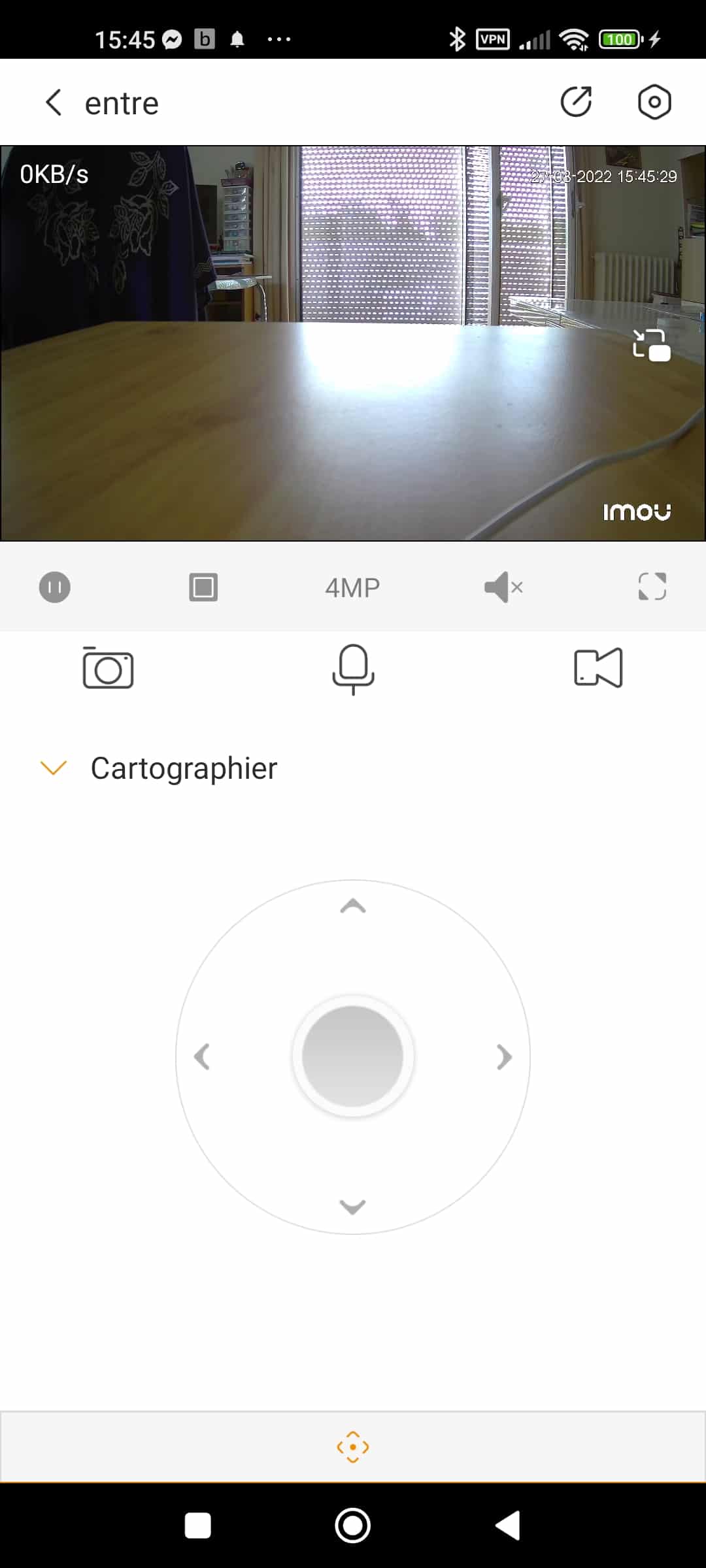The height and width of the screenshot is (1568, 706).
Task: Open camera settings hexagon icon
Action: [654, 102]
